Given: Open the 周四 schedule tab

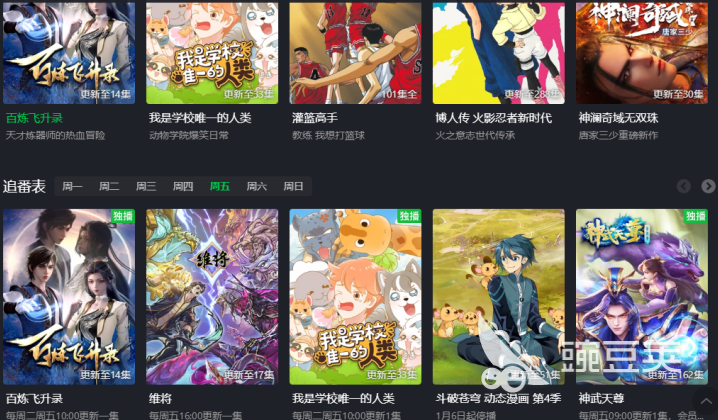Looking at the screenshot, I should (x=183, y=186).
